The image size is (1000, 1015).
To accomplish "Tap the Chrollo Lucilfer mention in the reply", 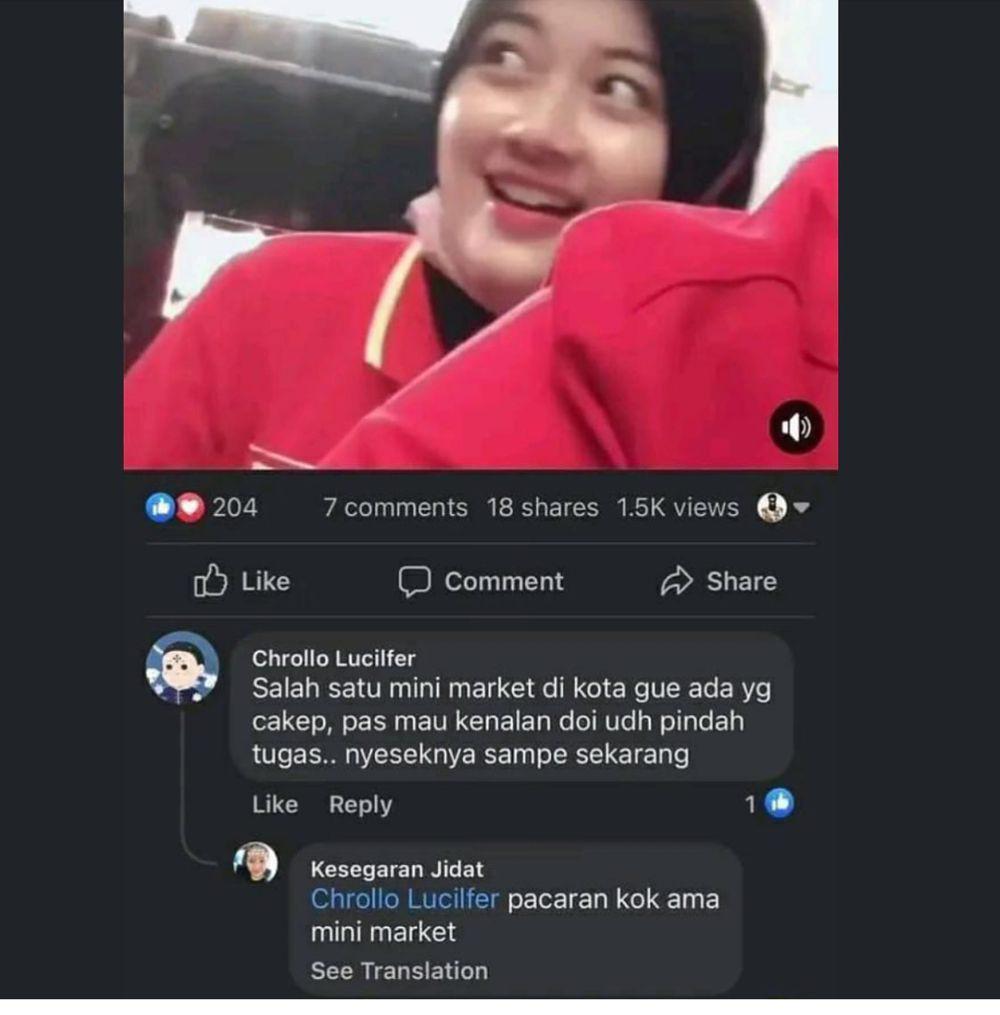I will click(x=404, y=898).
